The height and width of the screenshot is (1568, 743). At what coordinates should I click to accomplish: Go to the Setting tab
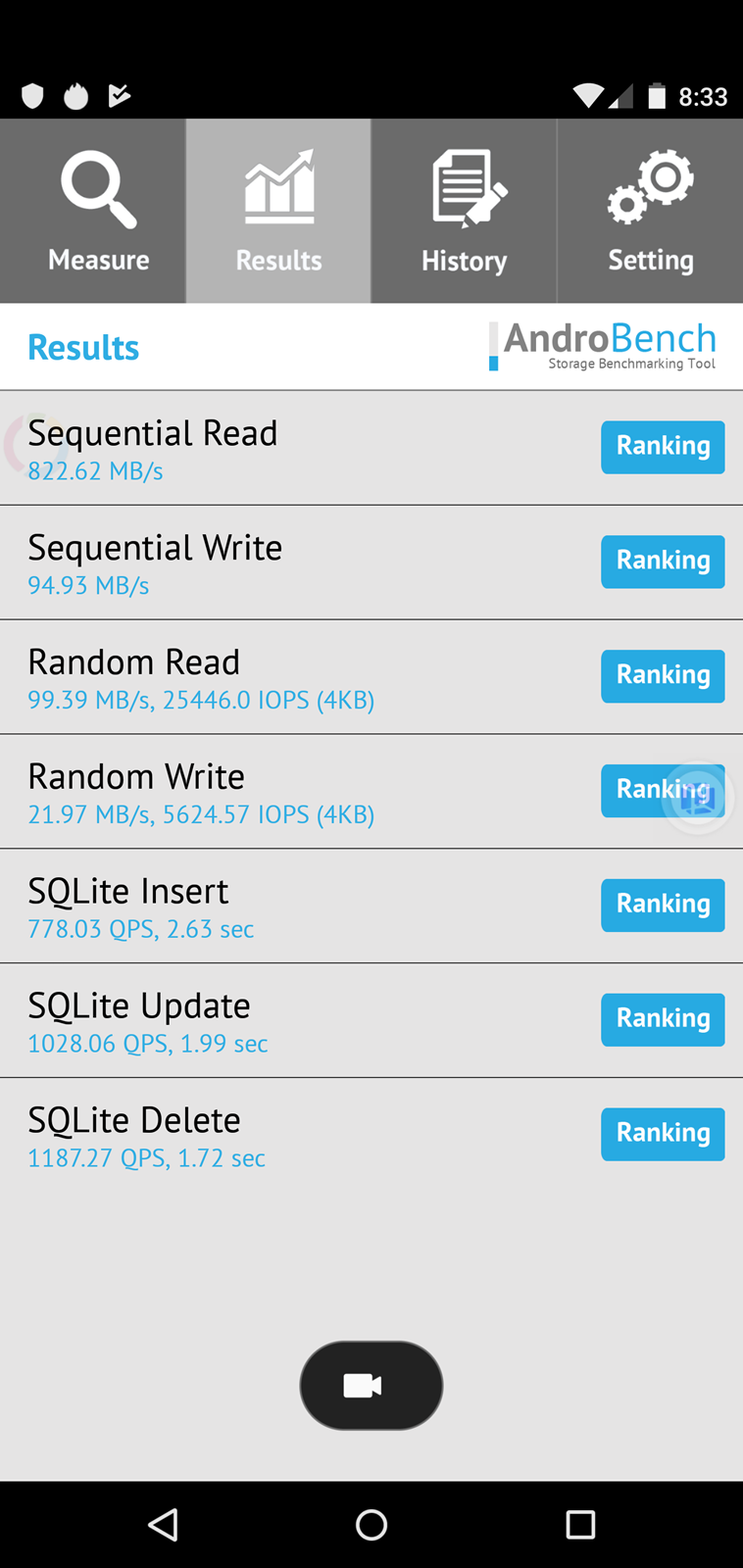point(650,211)
